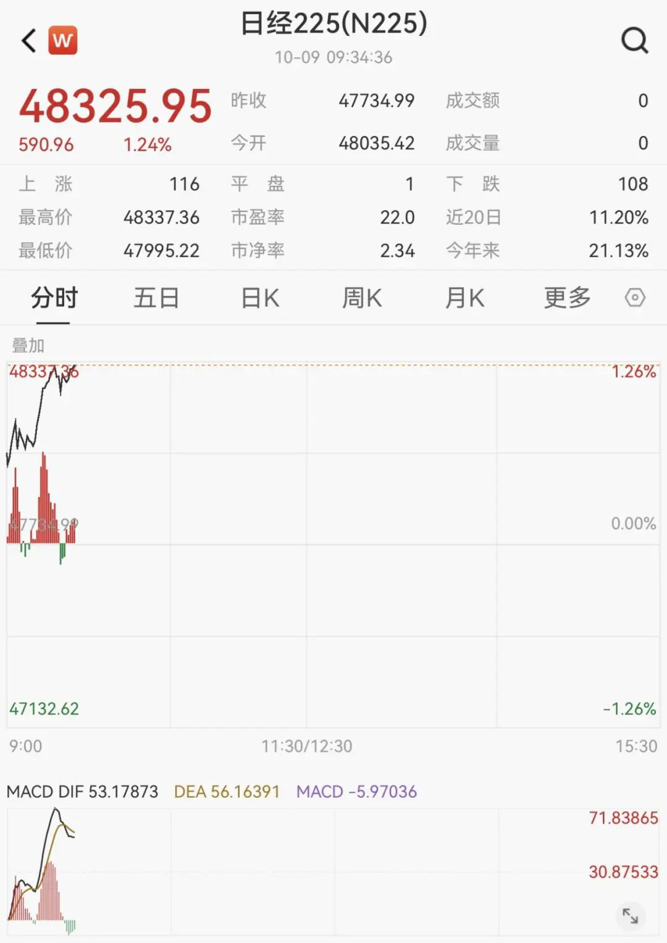Select the 日K chart tab

[259, 297]
